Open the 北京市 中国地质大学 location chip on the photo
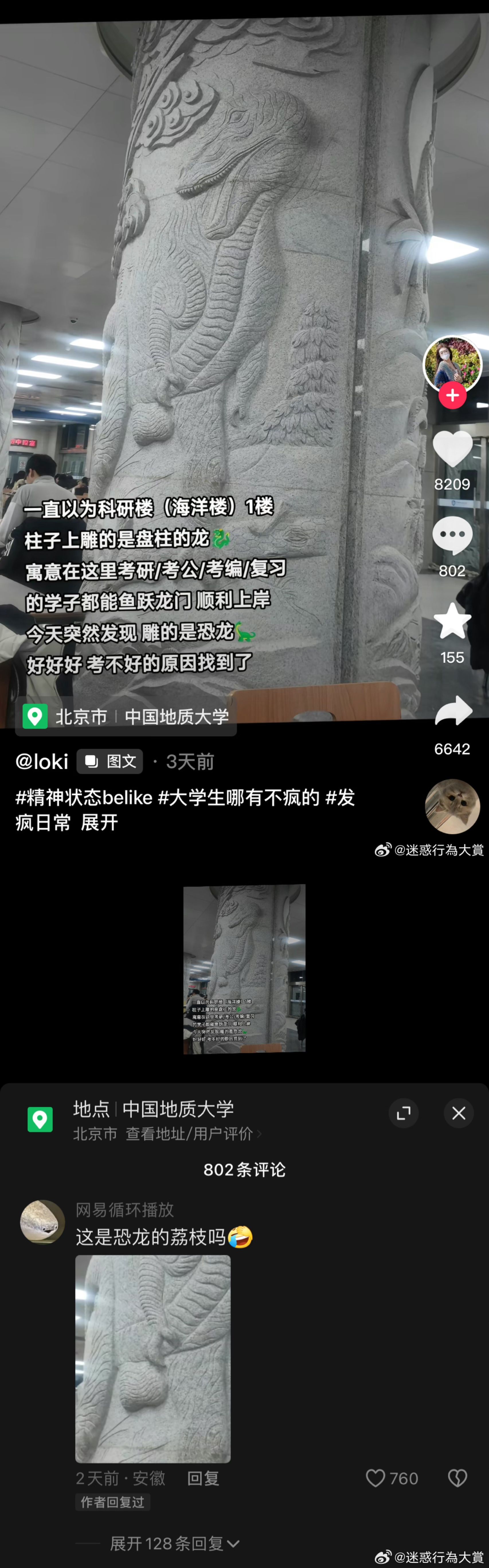489x1568 pixels. click(126, 716)
